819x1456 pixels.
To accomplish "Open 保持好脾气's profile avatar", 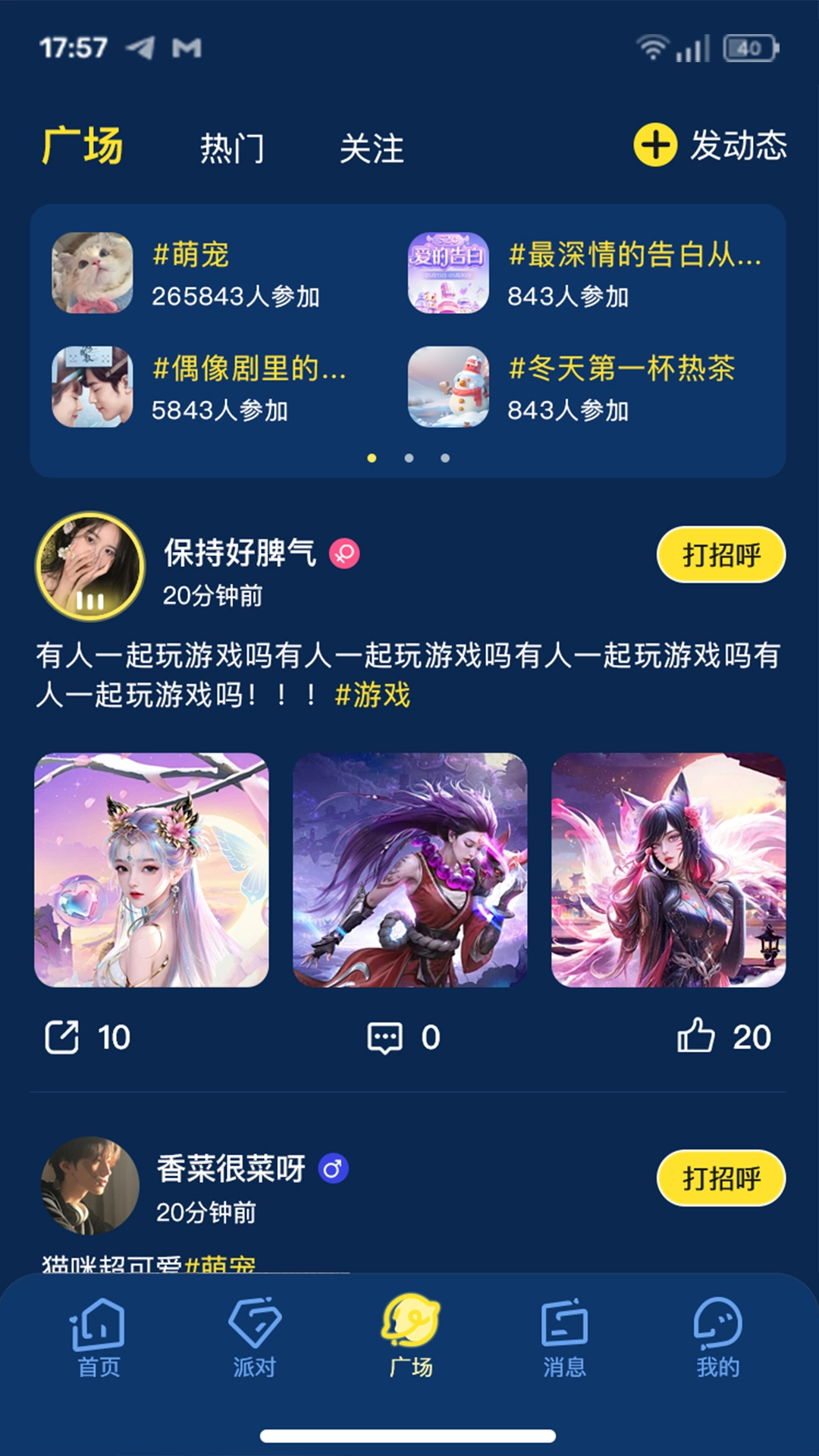I will click(x=90, y=566).
